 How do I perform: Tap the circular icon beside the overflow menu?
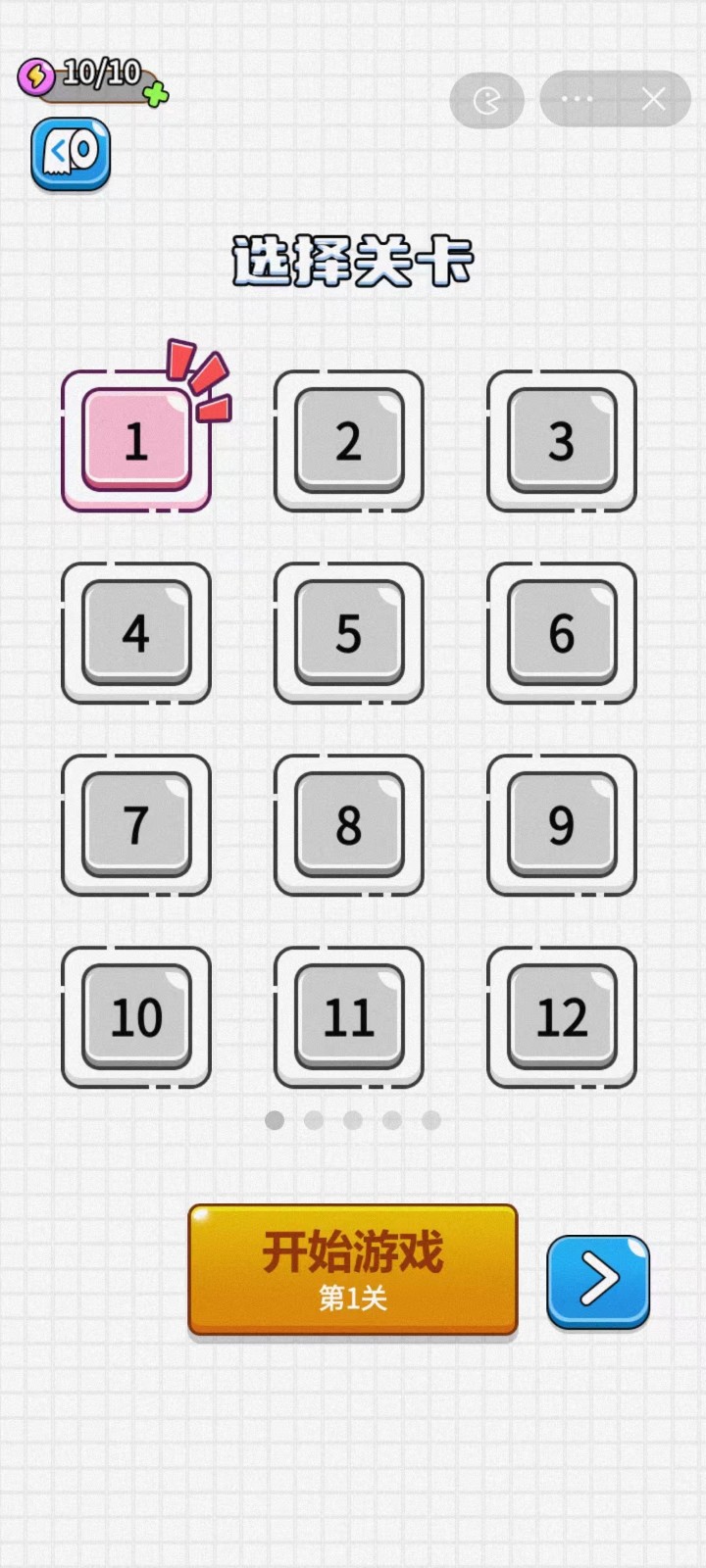487,100
